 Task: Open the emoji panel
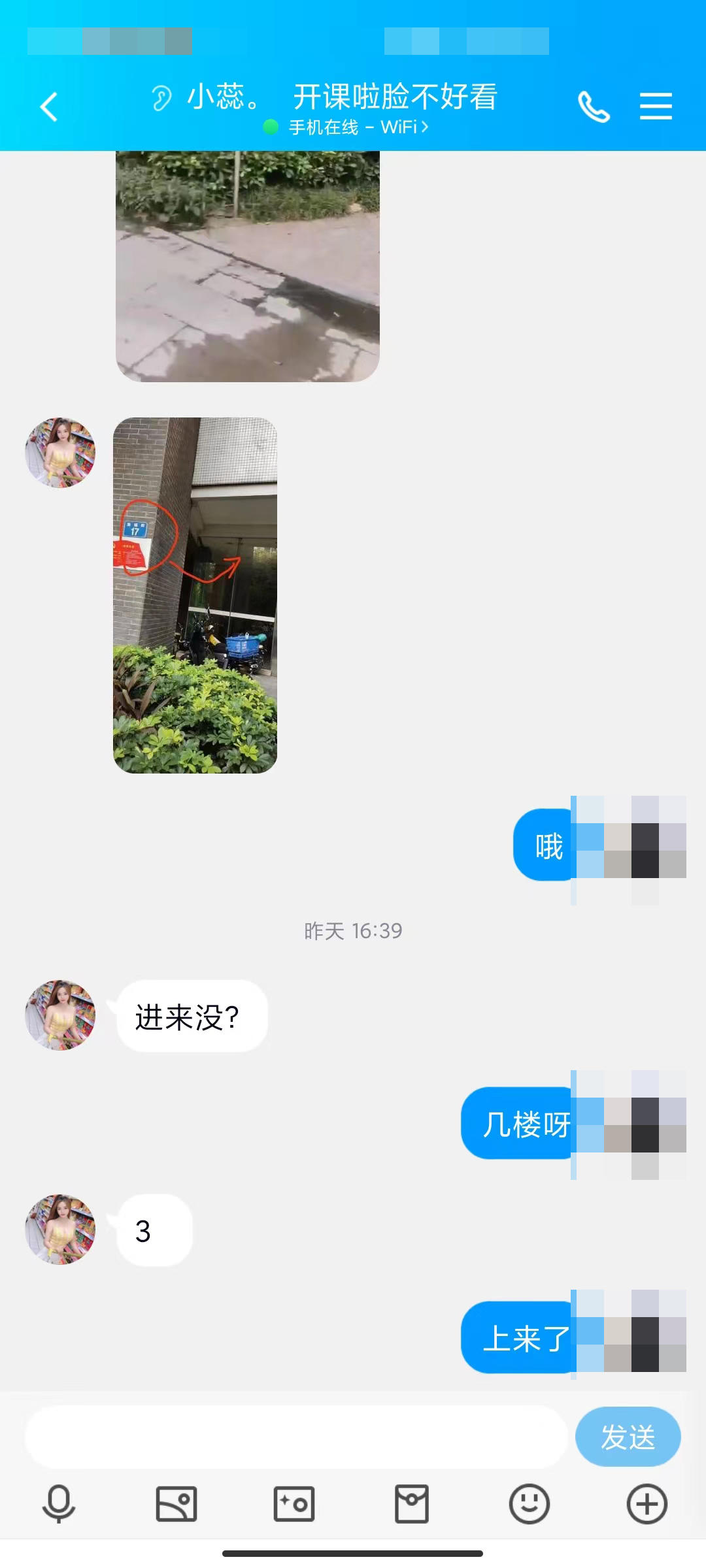529,1503
